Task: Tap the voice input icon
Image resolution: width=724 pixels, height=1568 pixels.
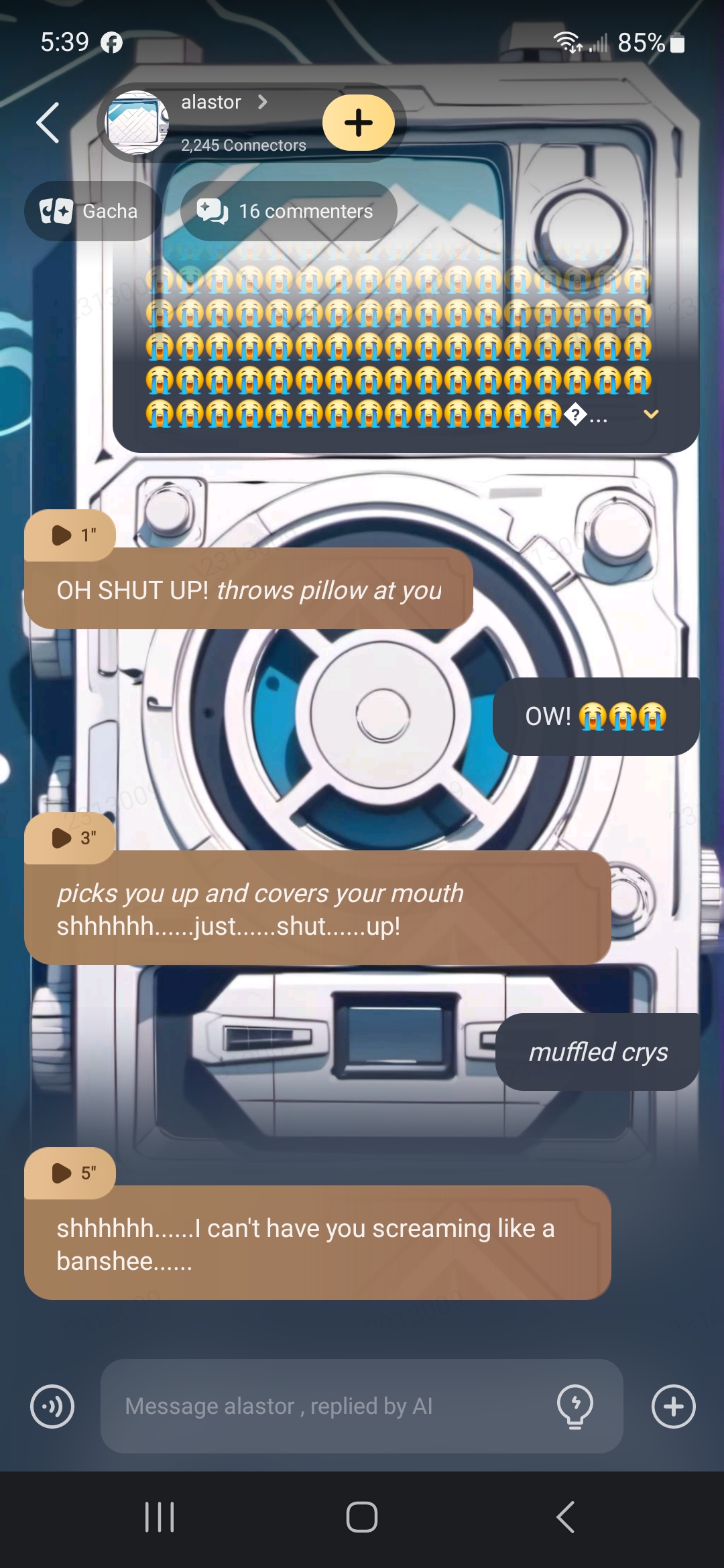Action: pyautogui.click(x=52, y=1406)
